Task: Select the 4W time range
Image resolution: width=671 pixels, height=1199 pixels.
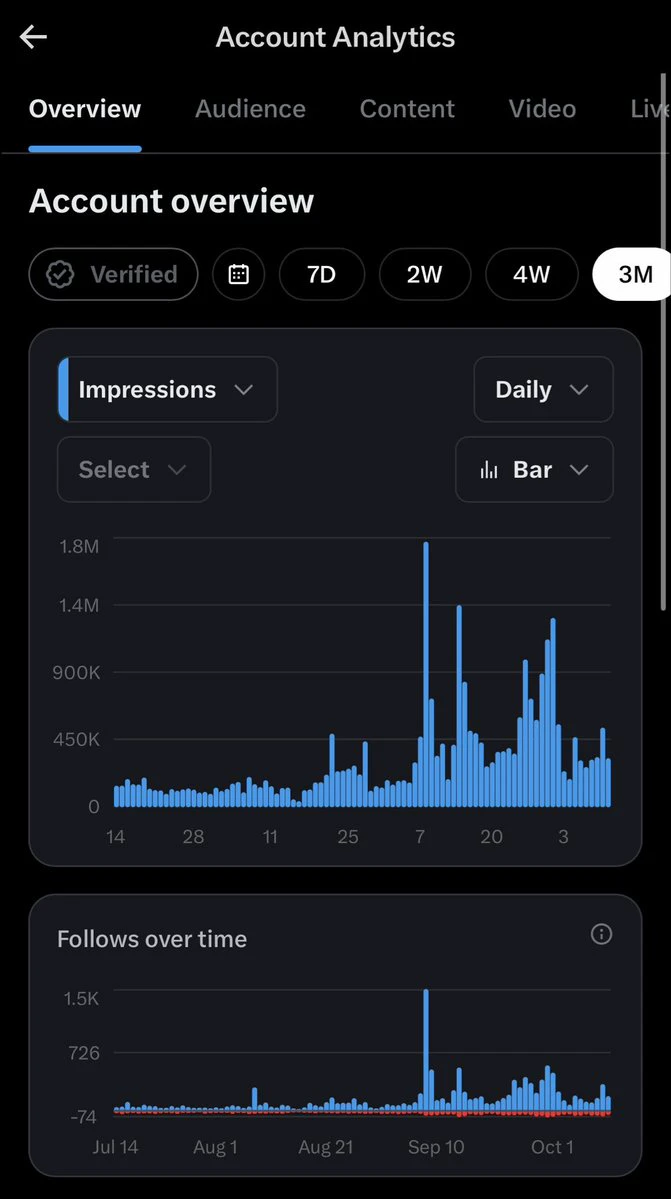Action: [532, 275]
